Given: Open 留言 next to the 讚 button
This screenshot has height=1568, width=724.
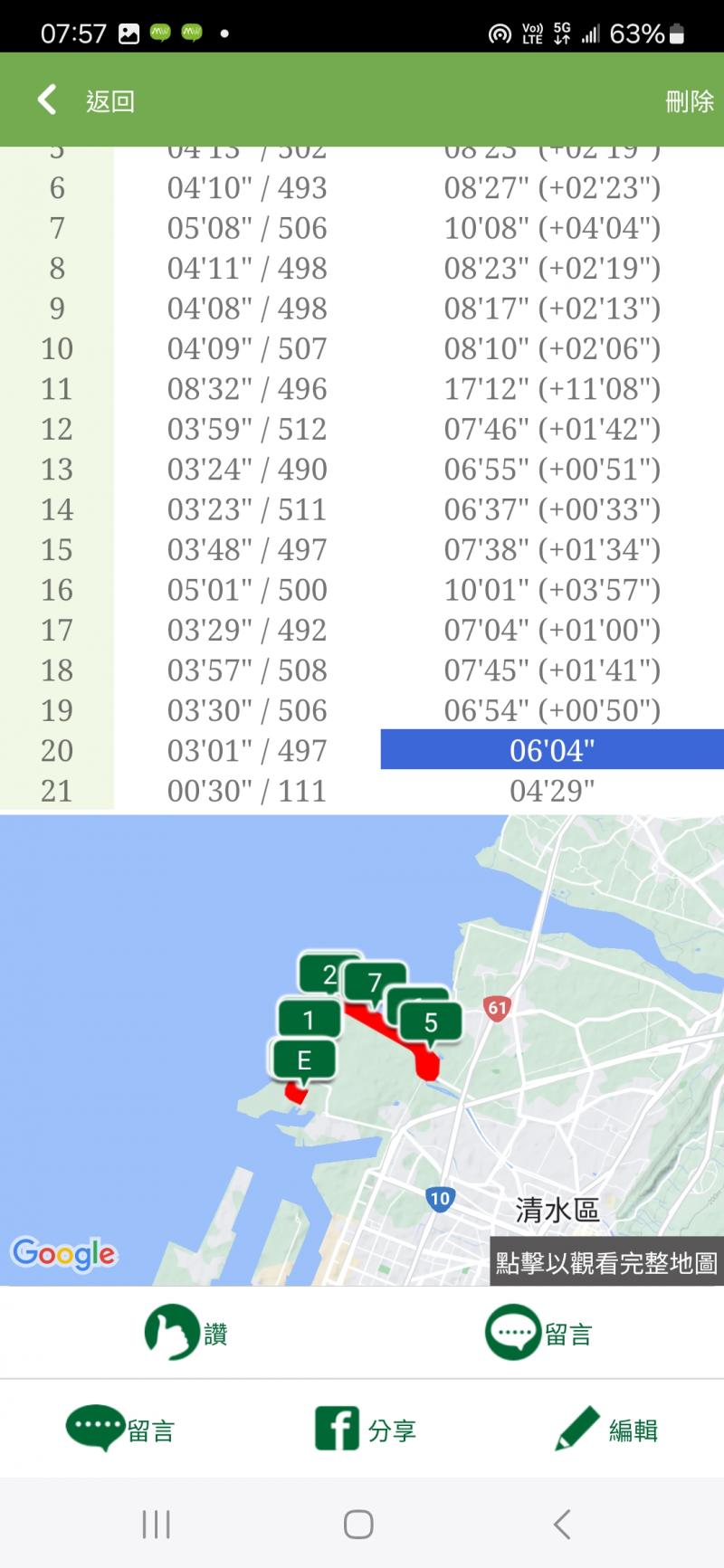Looking at the screenshot, I should tap(539, 1333).
